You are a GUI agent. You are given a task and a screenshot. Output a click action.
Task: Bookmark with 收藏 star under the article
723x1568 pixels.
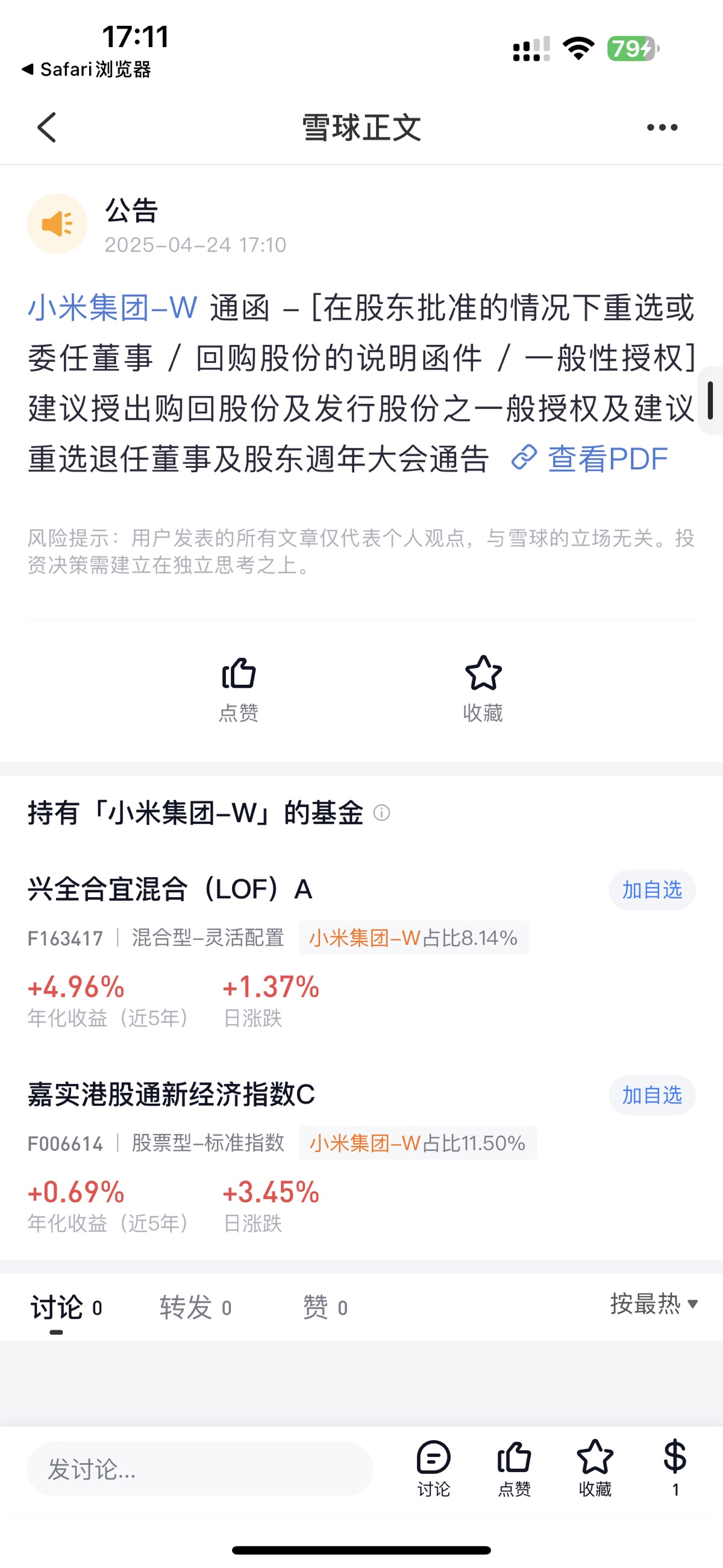pyautogui.click(x=483, y=688)
